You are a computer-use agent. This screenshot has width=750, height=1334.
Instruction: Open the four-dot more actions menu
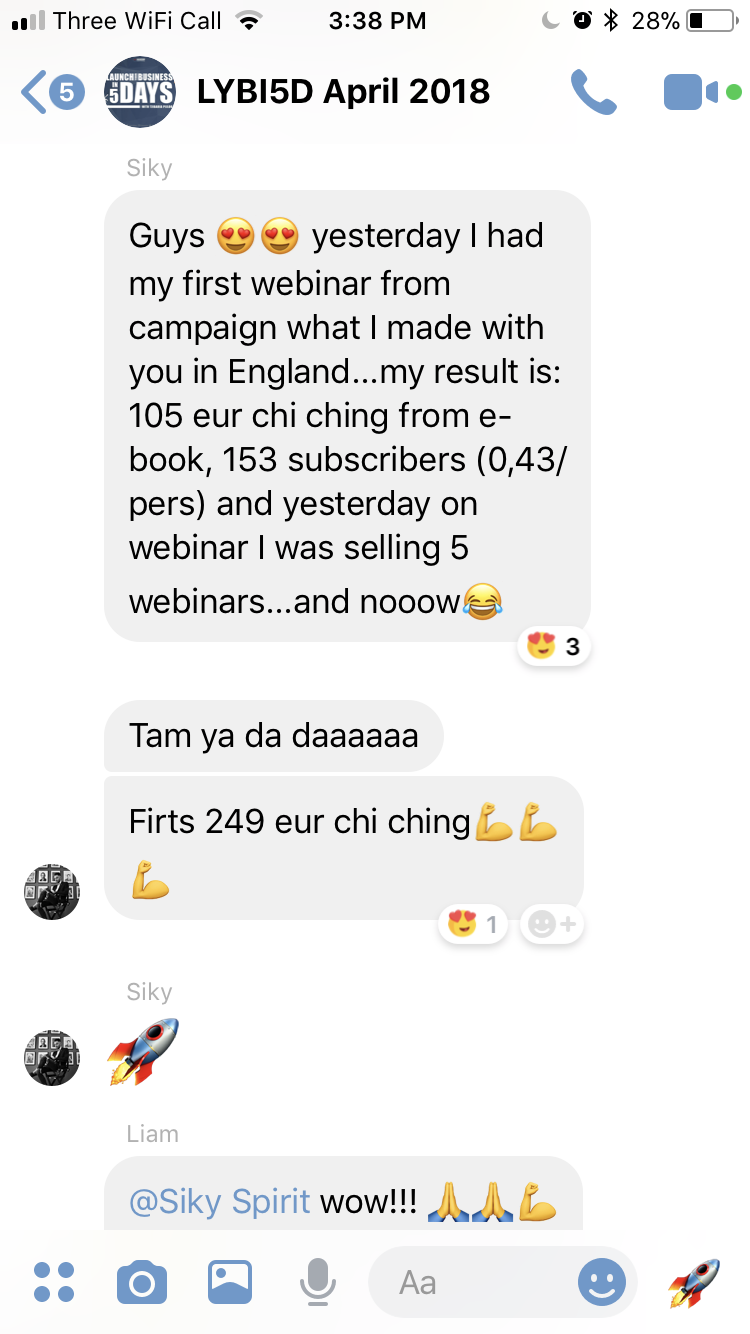pyautogui.click(x=54, y=1281)
